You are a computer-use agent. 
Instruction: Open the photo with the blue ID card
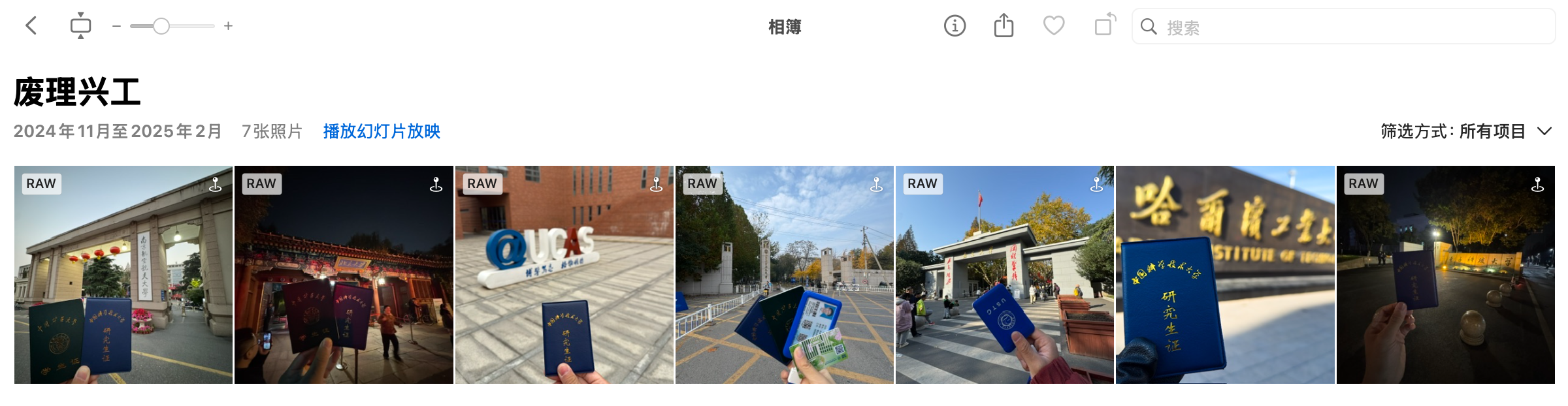click(784, 275)
